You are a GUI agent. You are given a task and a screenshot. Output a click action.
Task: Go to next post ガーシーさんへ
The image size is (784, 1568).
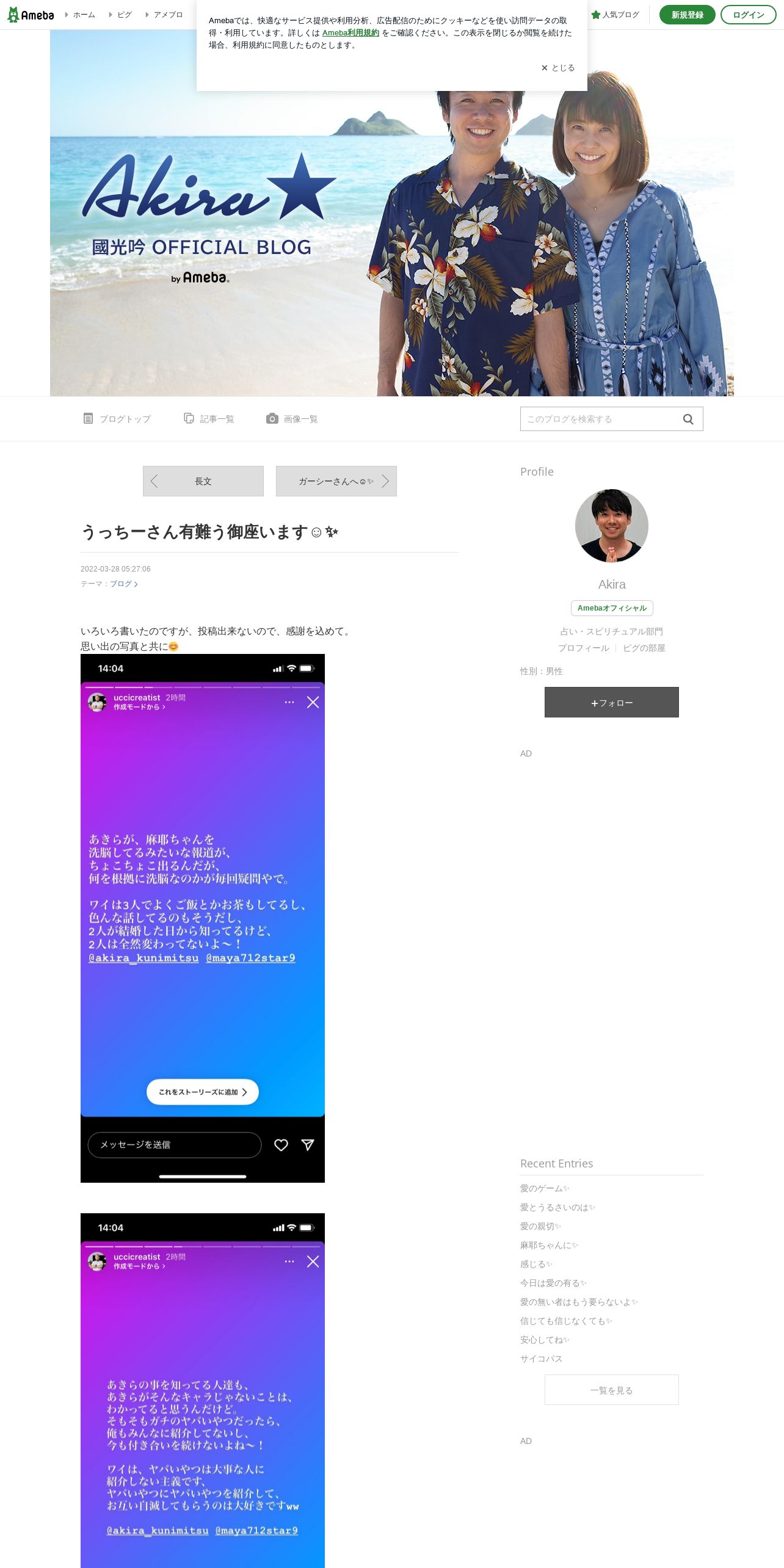[x=336, y=481]
